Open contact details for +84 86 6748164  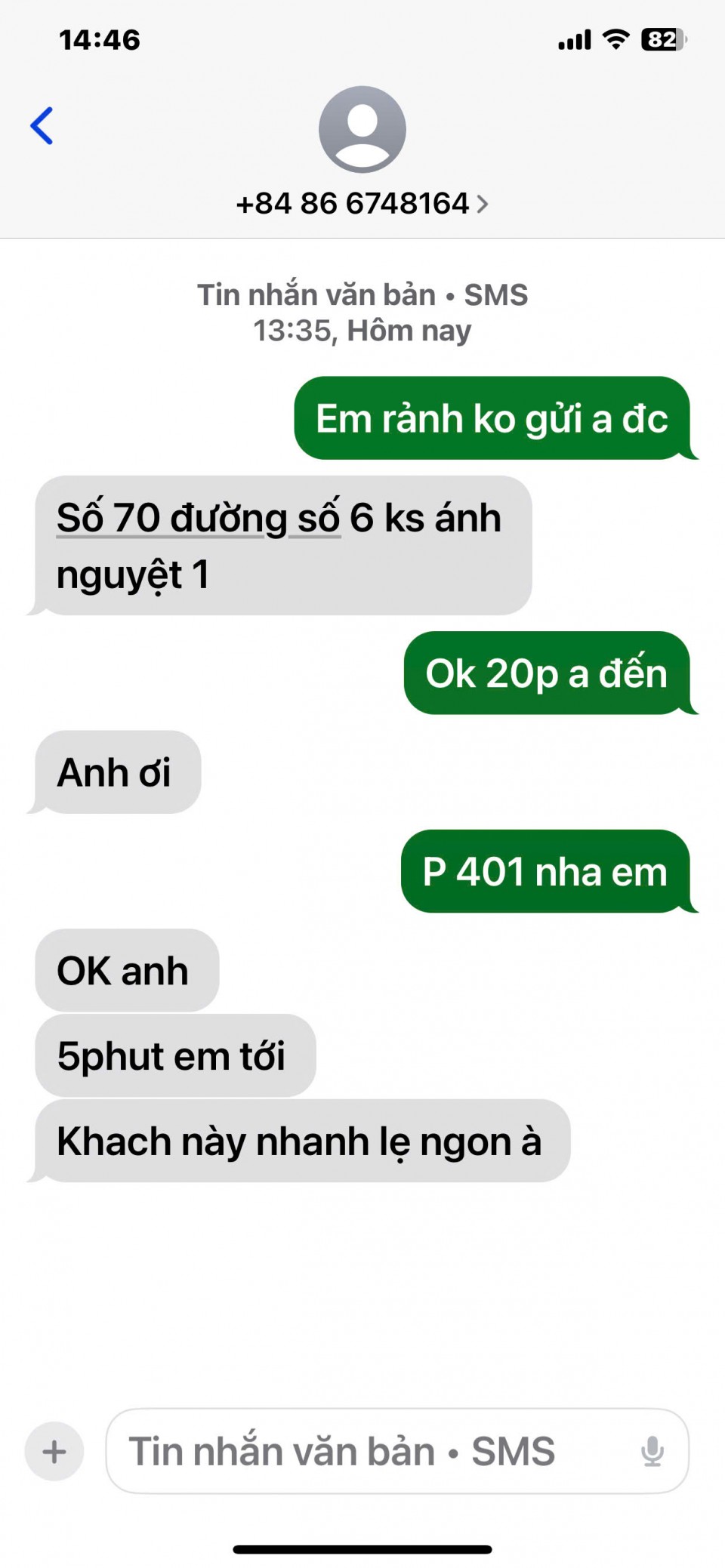362,203
